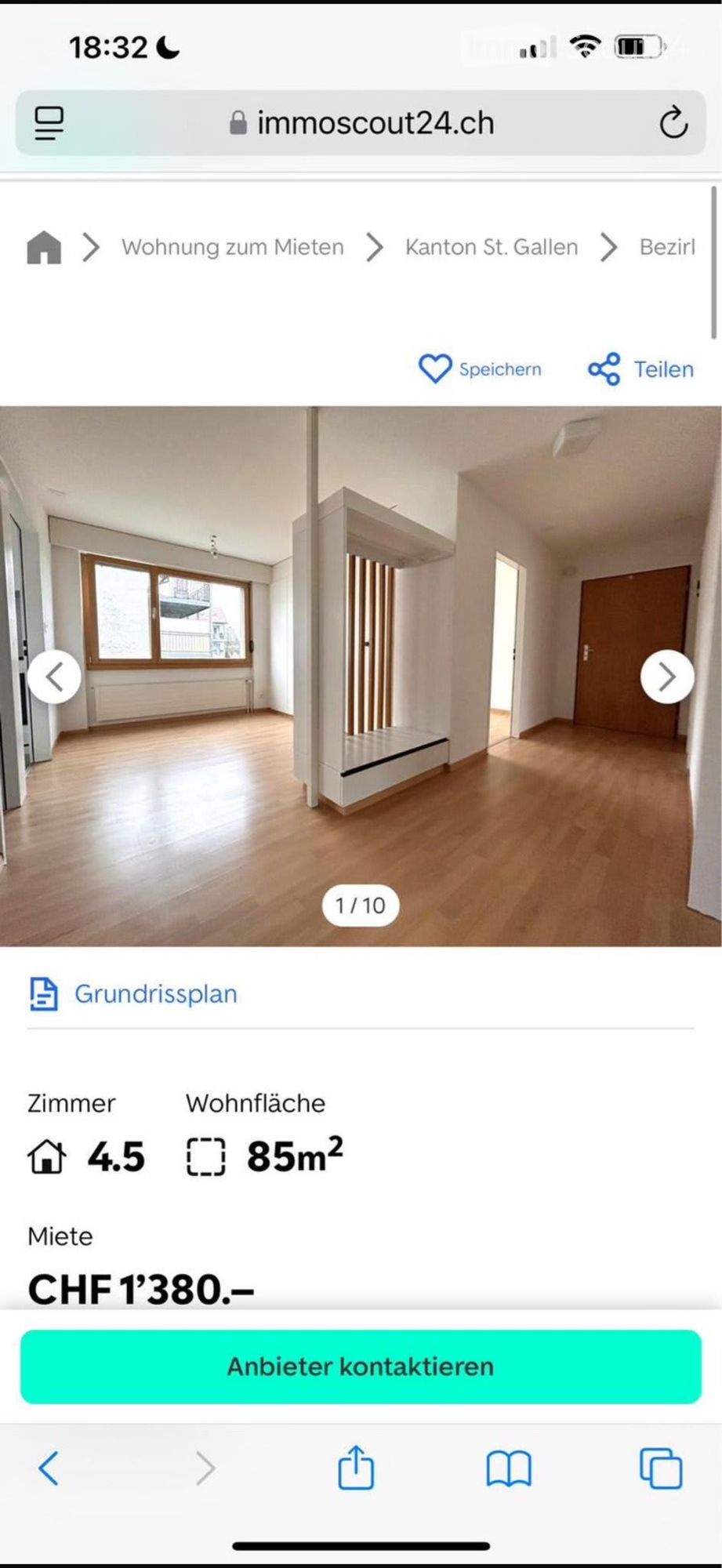
Task: Open the Safari page settings icon
Action: (x=49, y=124)
